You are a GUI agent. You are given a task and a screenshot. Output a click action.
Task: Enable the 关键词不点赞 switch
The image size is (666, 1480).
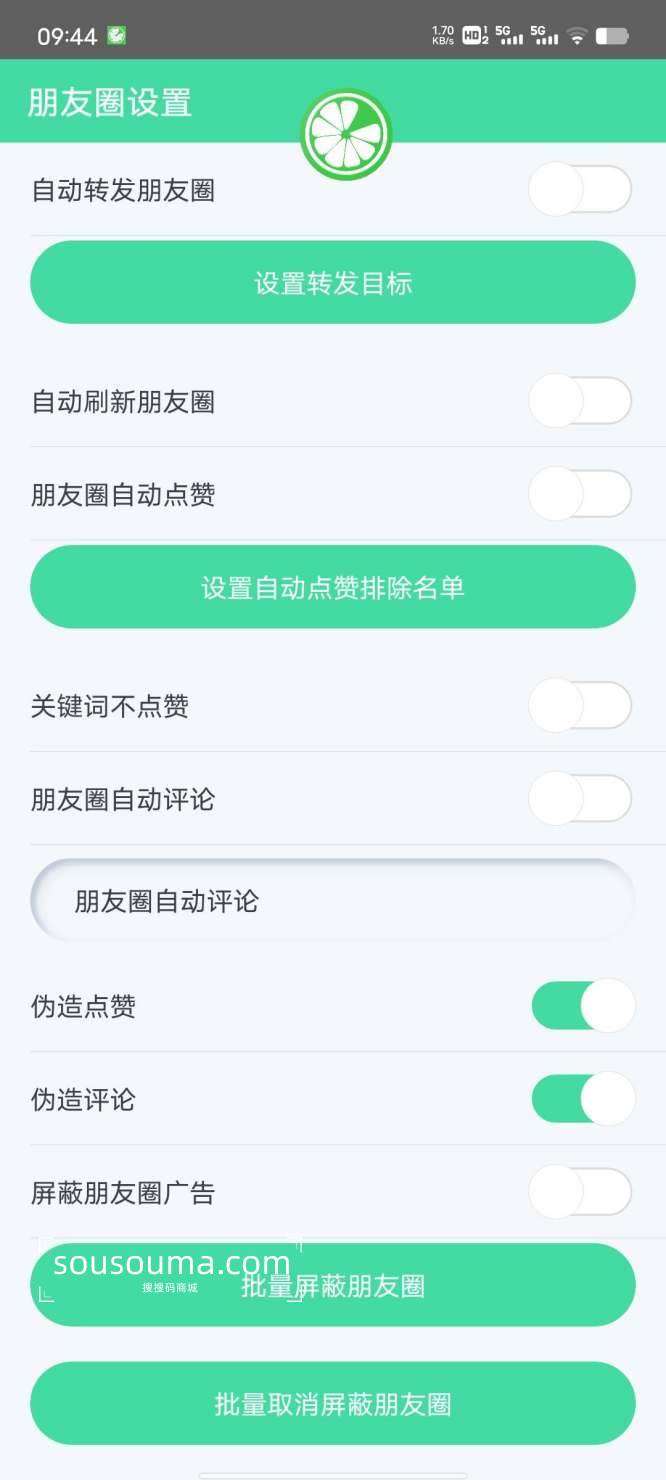580,706
